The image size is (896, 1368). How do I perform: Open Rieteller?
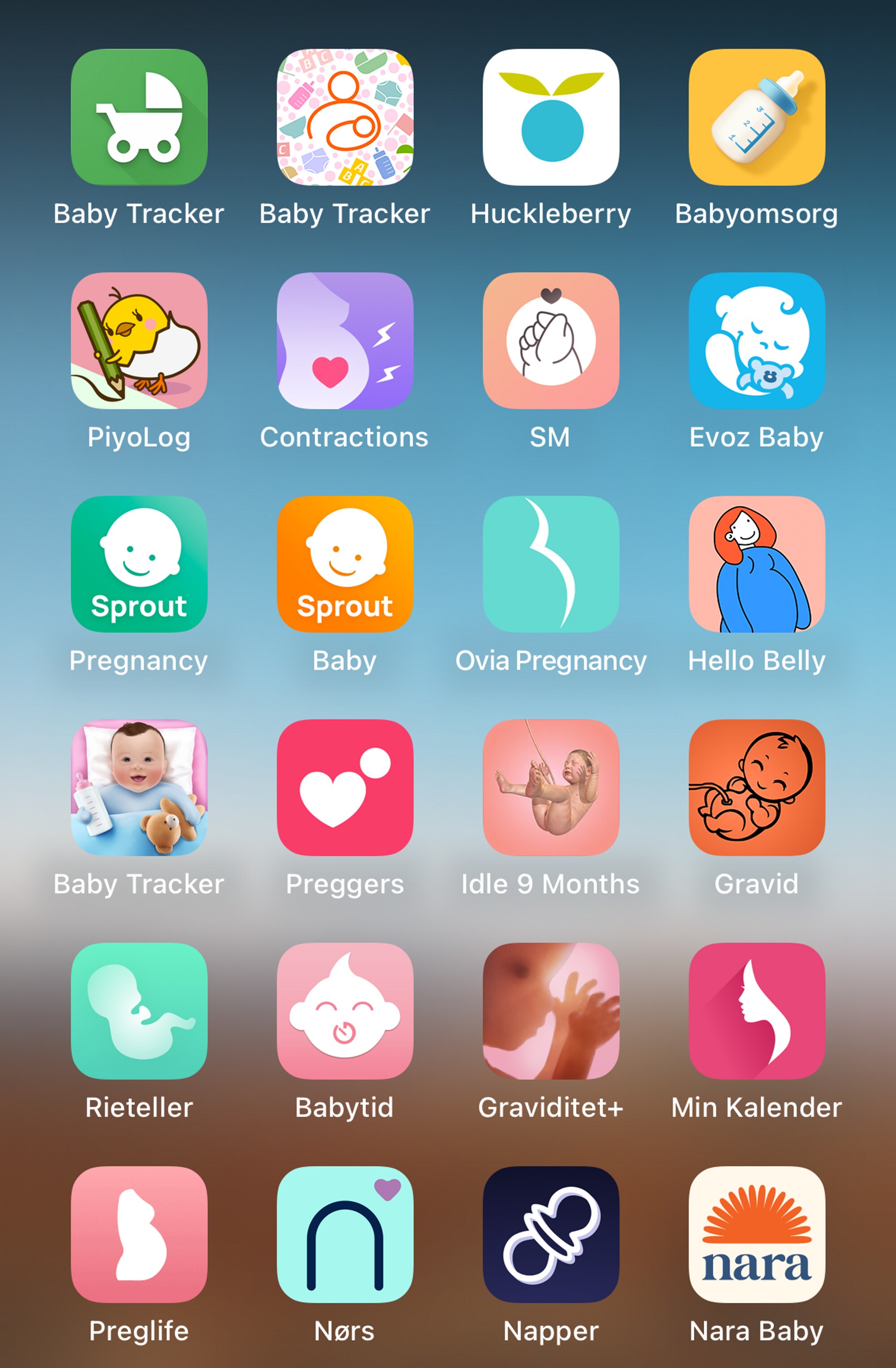coord(139,1011)
